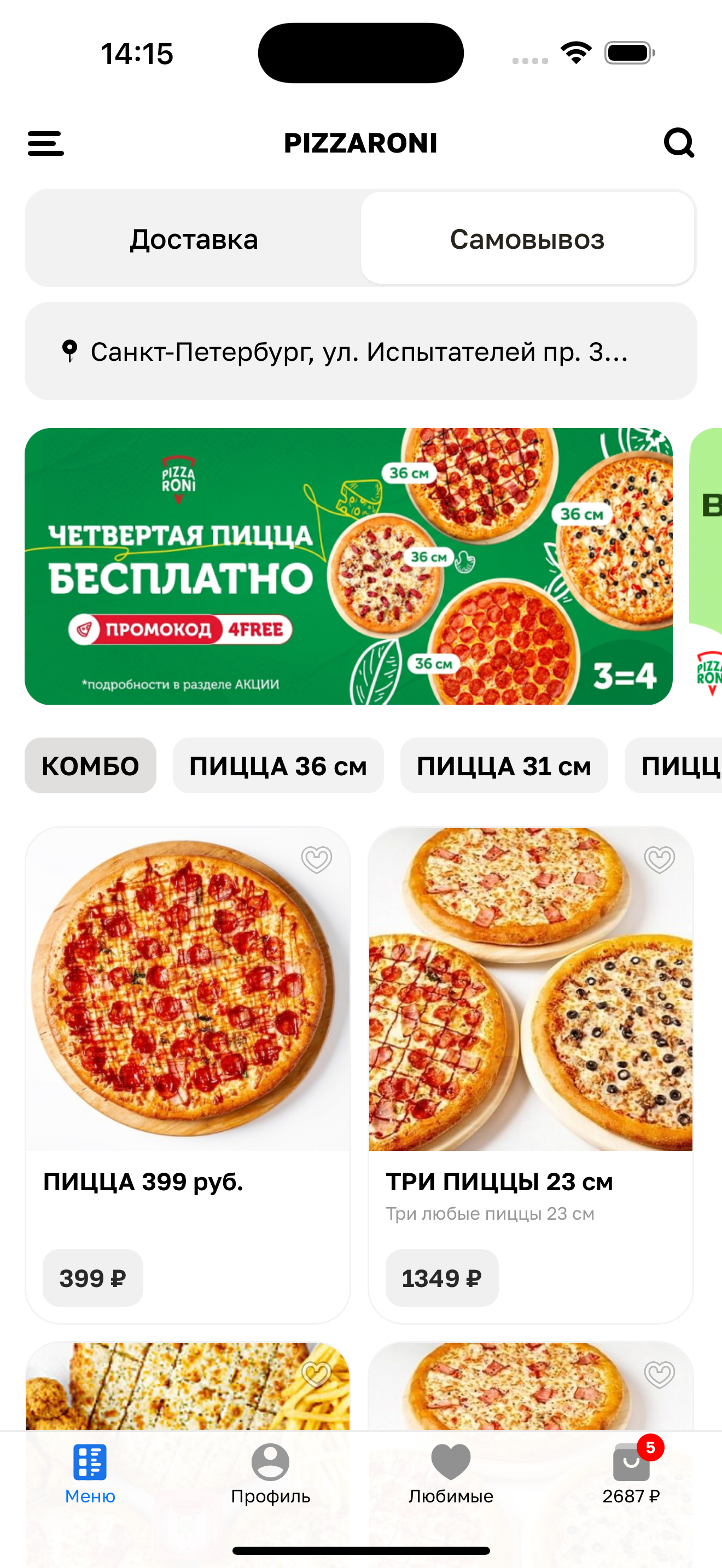Switch to the Профиль tab
722x1568 pixels.
(x=270, y=1473)
